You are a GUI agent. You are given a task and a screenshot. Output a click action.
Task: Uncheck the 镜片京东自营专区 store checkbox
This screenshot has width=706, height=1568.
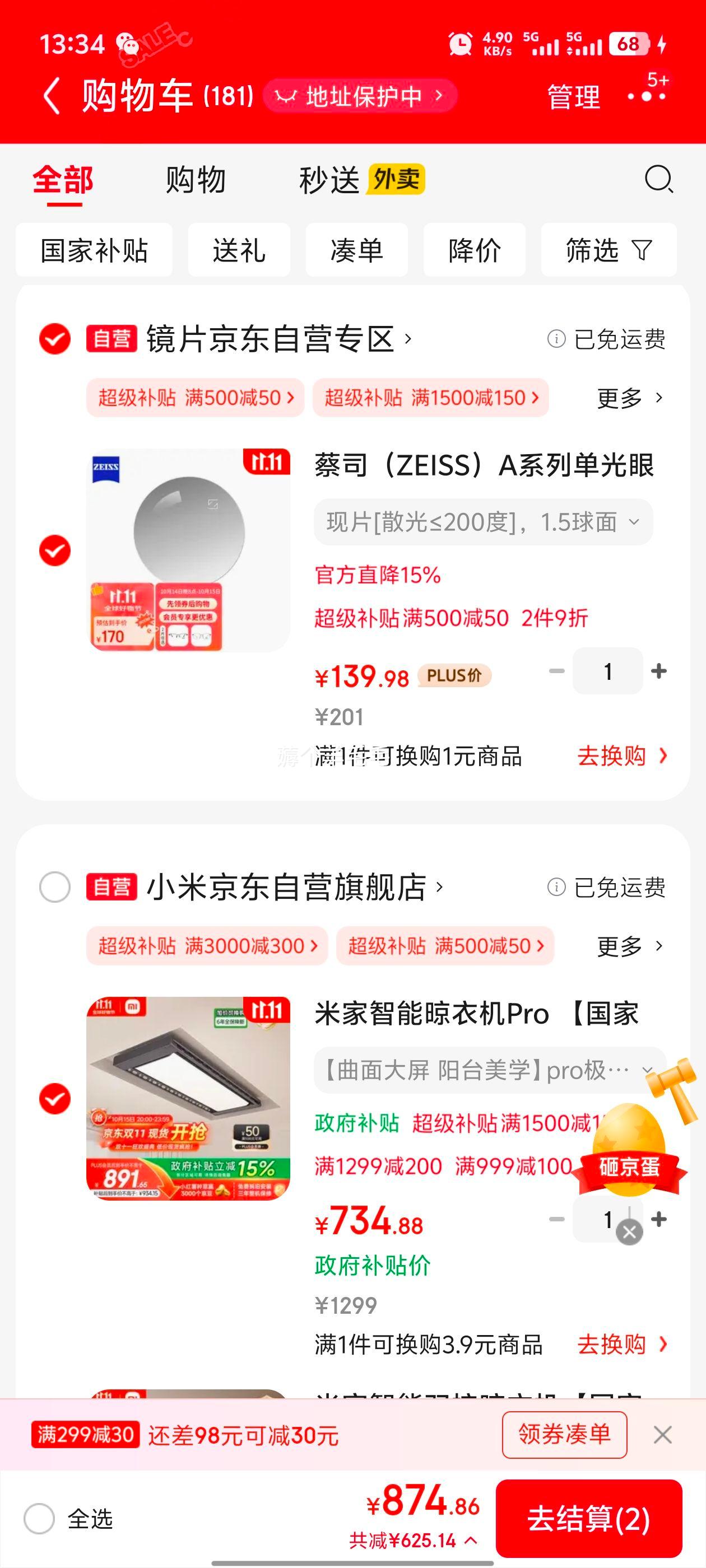(55, 339)
